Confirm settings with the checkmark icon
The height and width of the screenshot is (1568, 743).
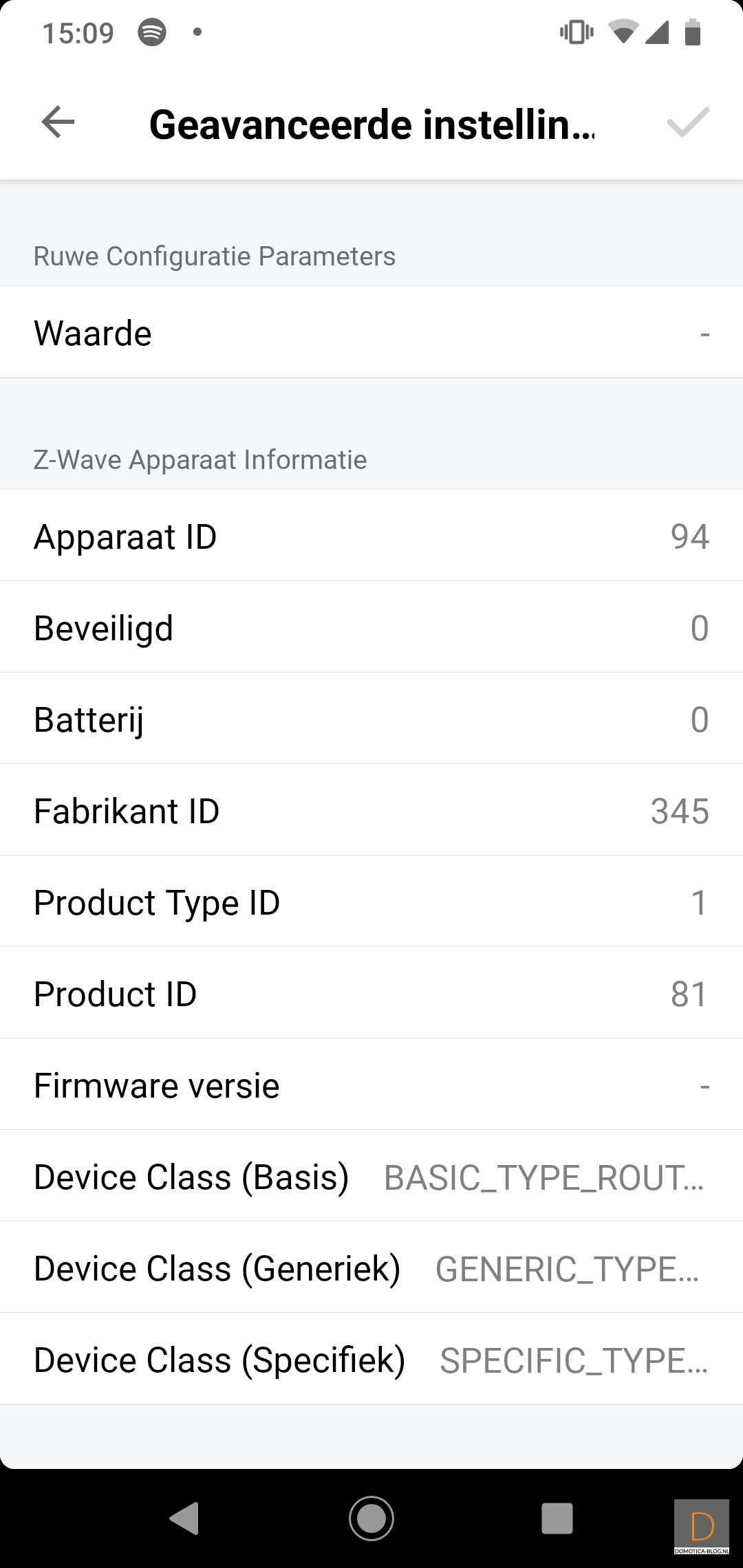pos(687,123)
